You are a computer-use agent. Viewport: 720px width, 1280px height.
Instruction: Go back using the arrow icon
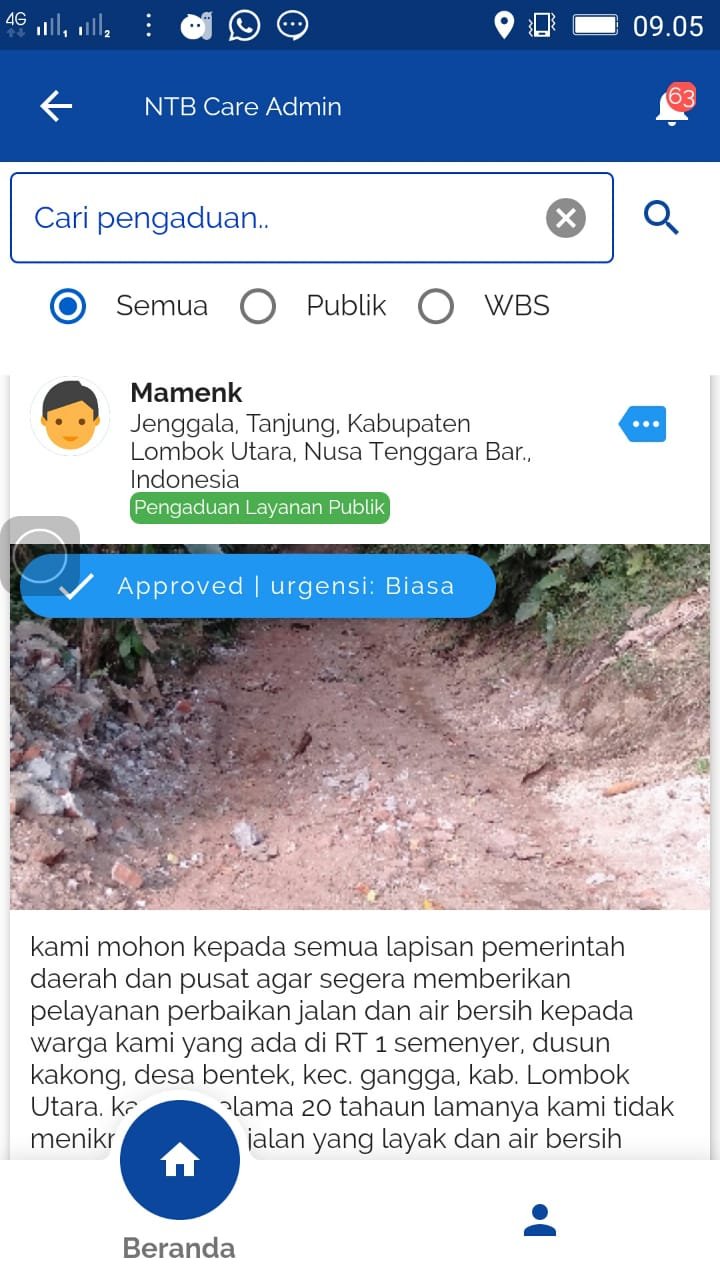(56, 106)
